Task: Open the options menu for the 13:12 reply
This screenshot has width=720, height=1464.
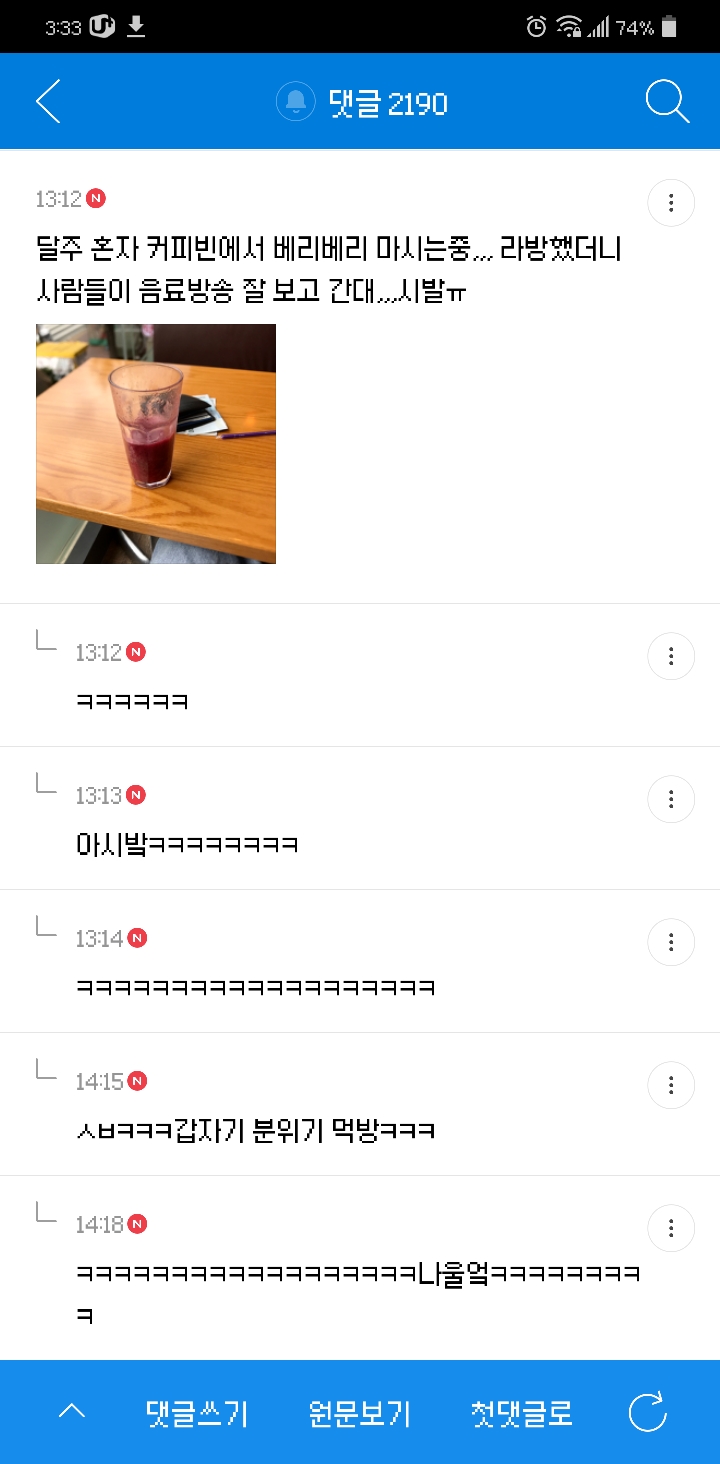Action: pyautogui.click(x=671, y=656)
